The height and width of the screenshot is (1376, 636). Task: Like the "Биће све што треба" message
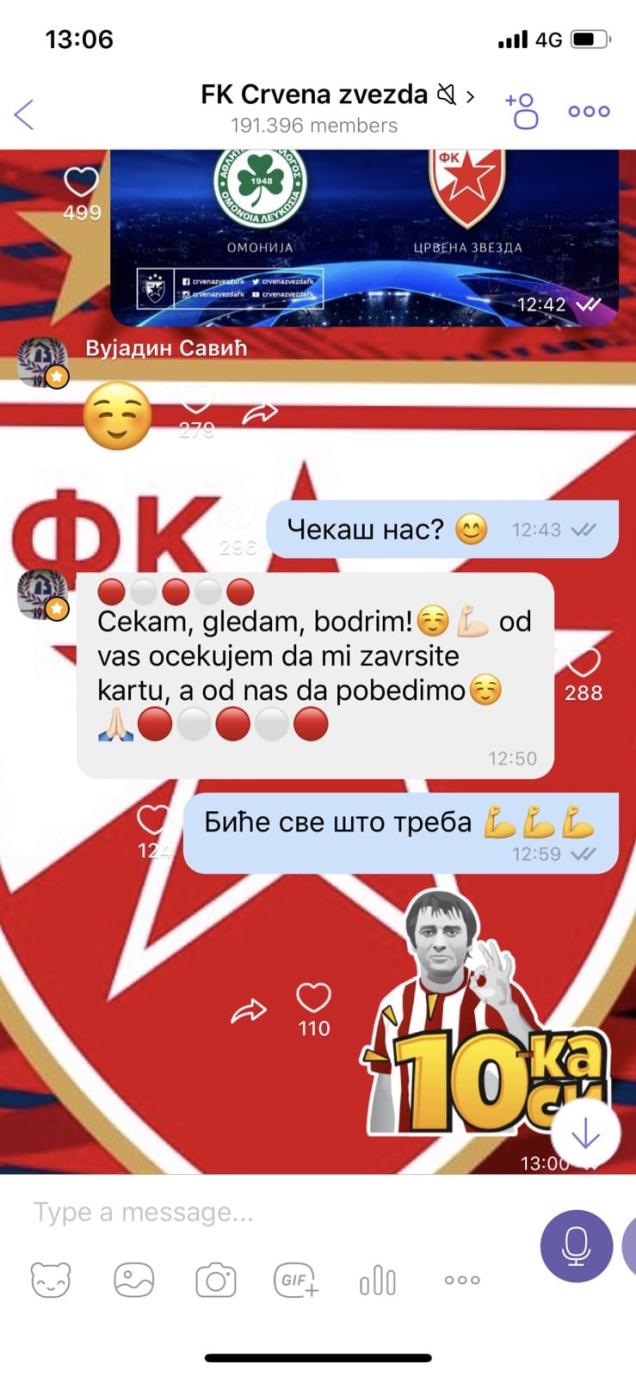click(152, 820)
